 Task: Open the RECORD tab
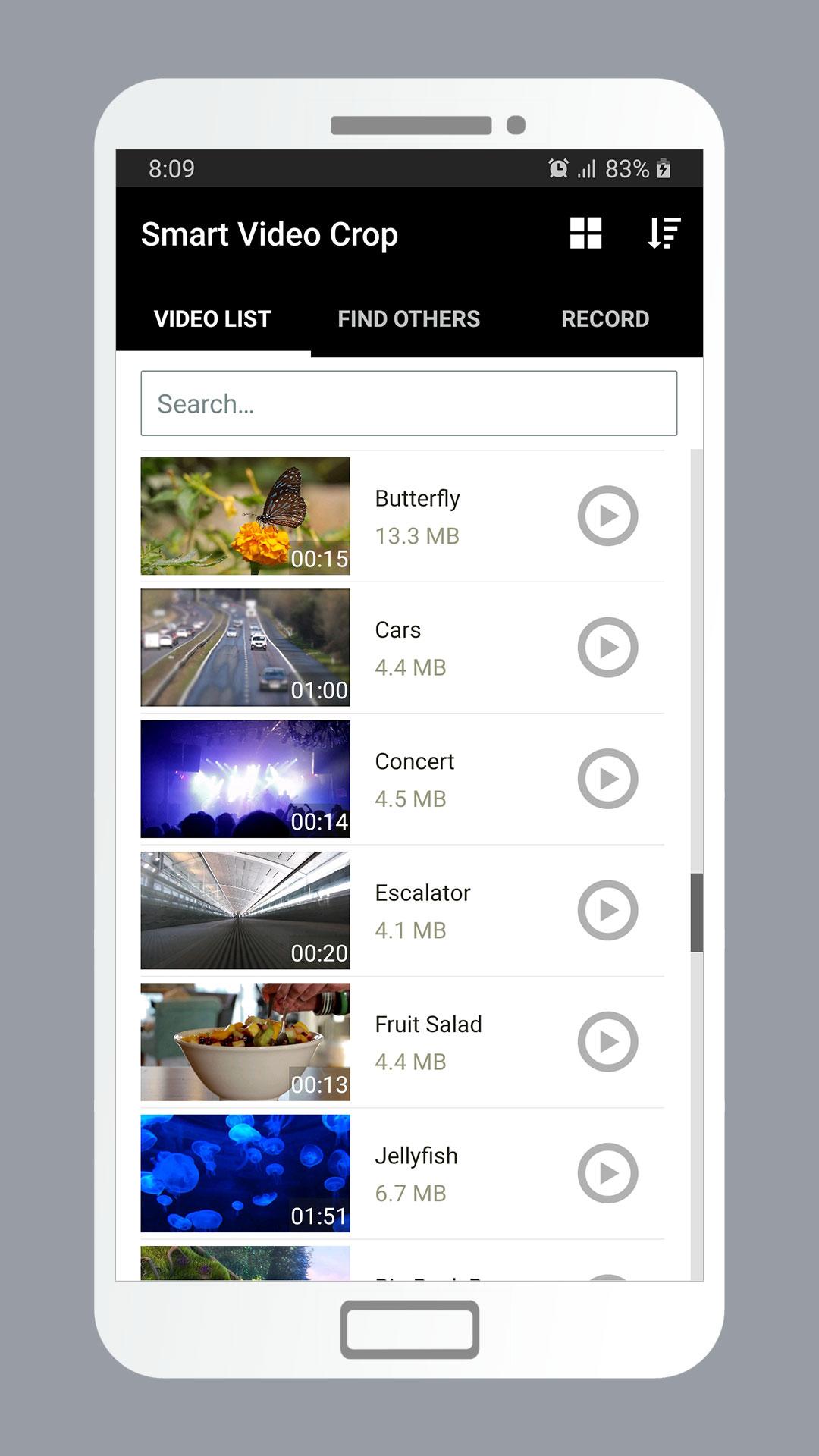click(x=604, y=319)
